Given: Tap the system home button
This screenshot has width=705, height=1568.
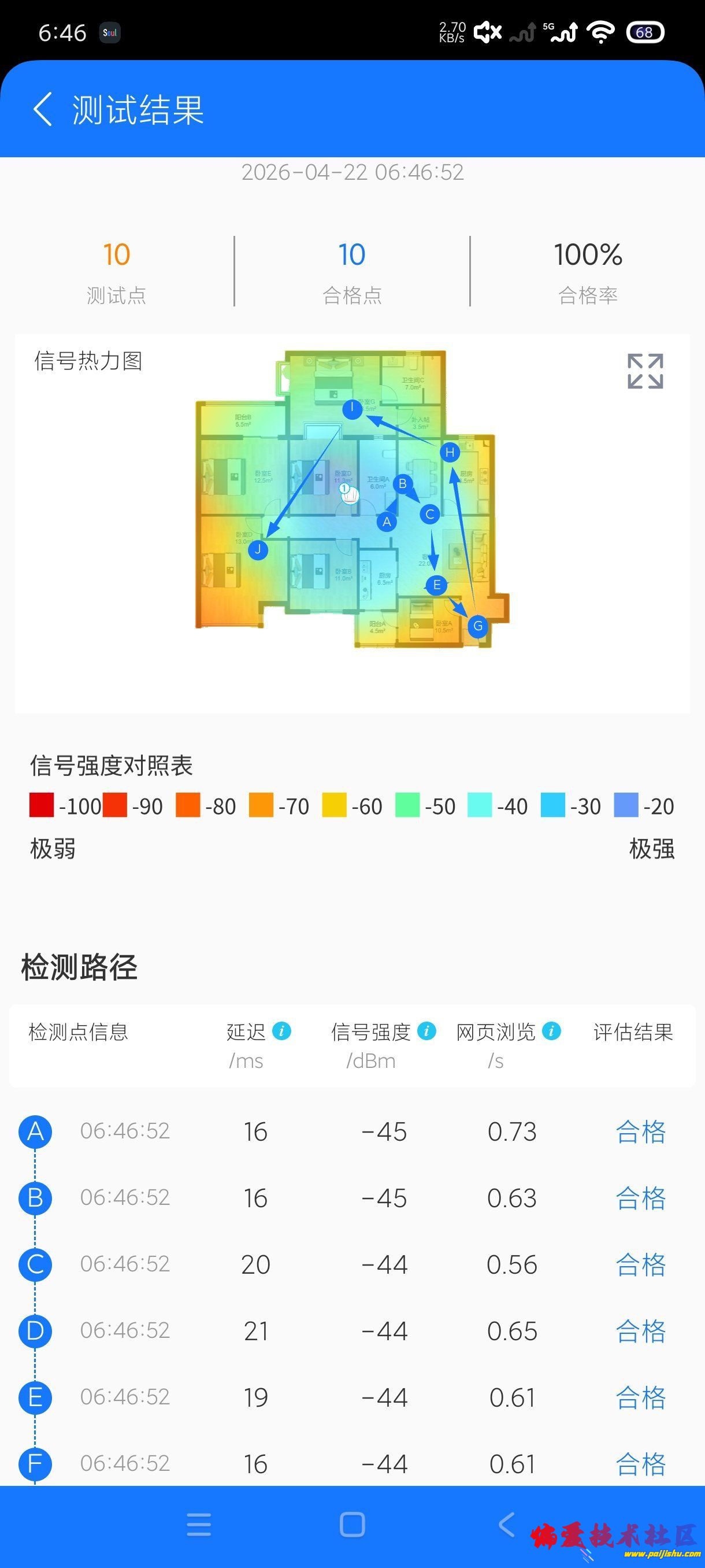Looking at the screenshot, I should point(352,1525).
